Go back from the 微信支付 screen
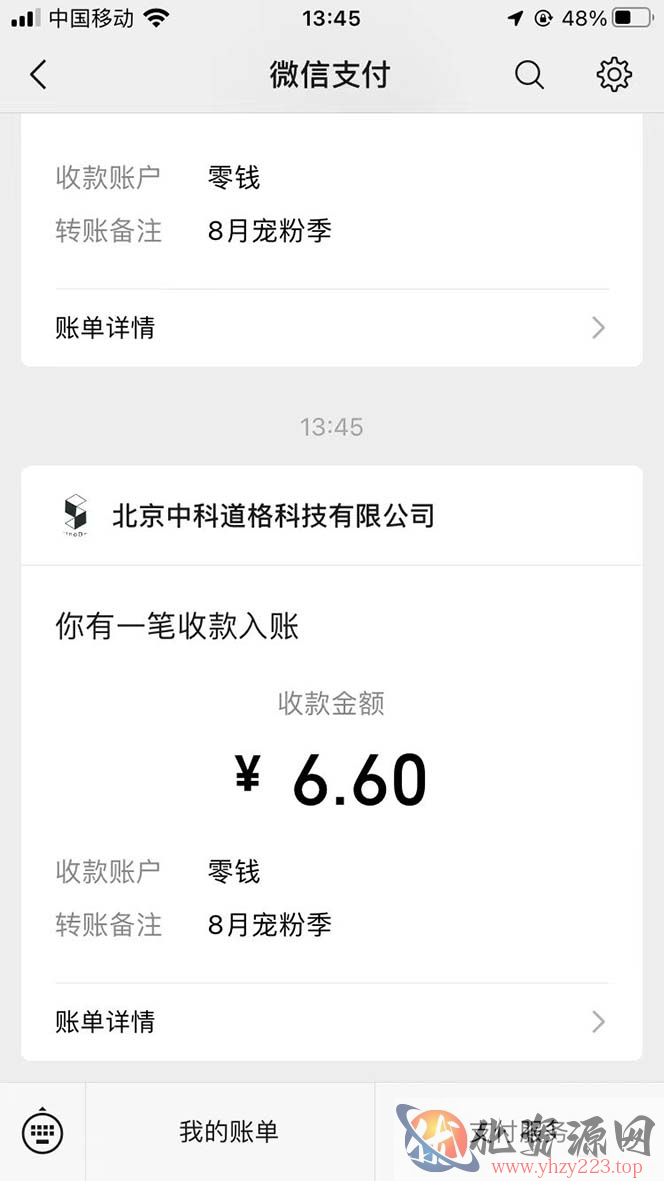This screenshot has height=1181, width=664. click(38, 75)
